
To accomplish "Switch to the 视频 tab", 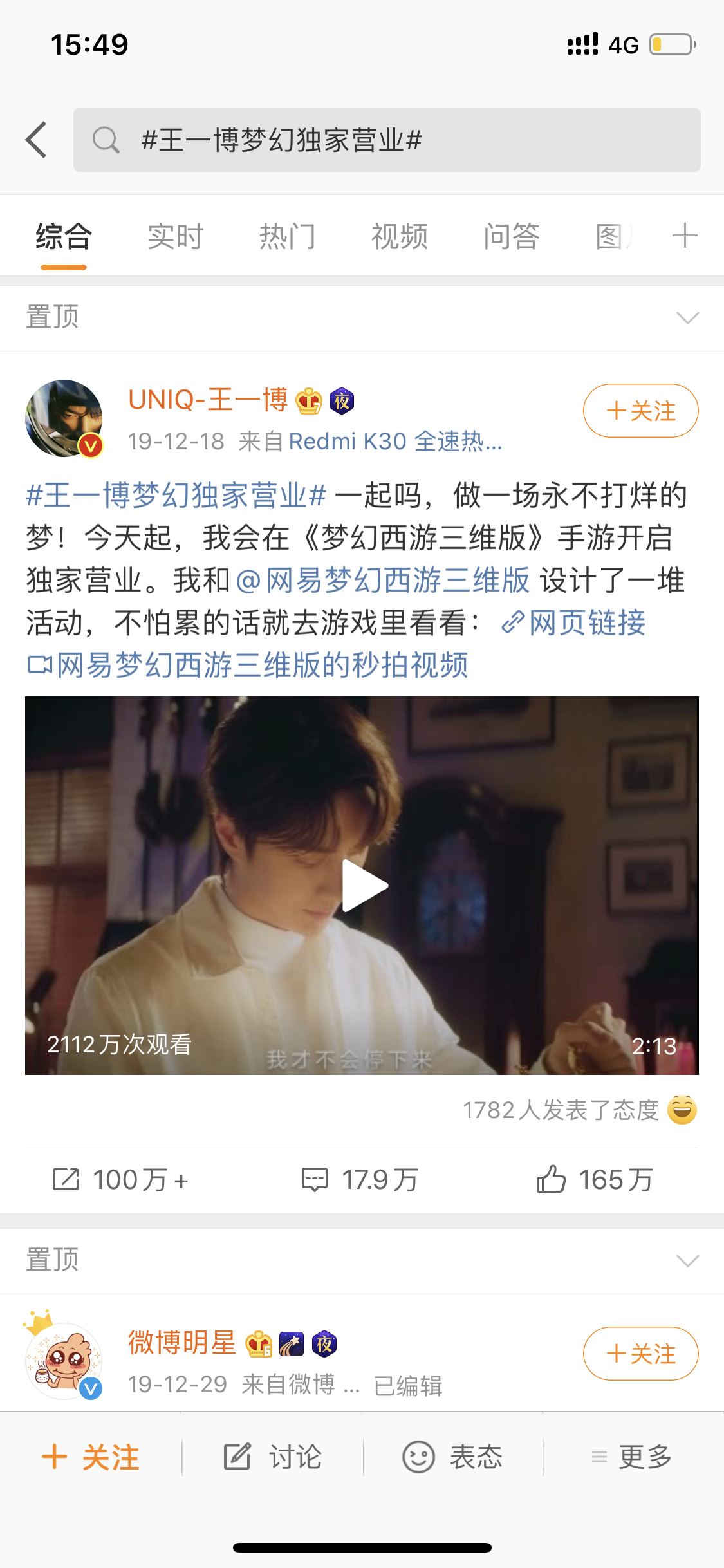I will 399,236.
